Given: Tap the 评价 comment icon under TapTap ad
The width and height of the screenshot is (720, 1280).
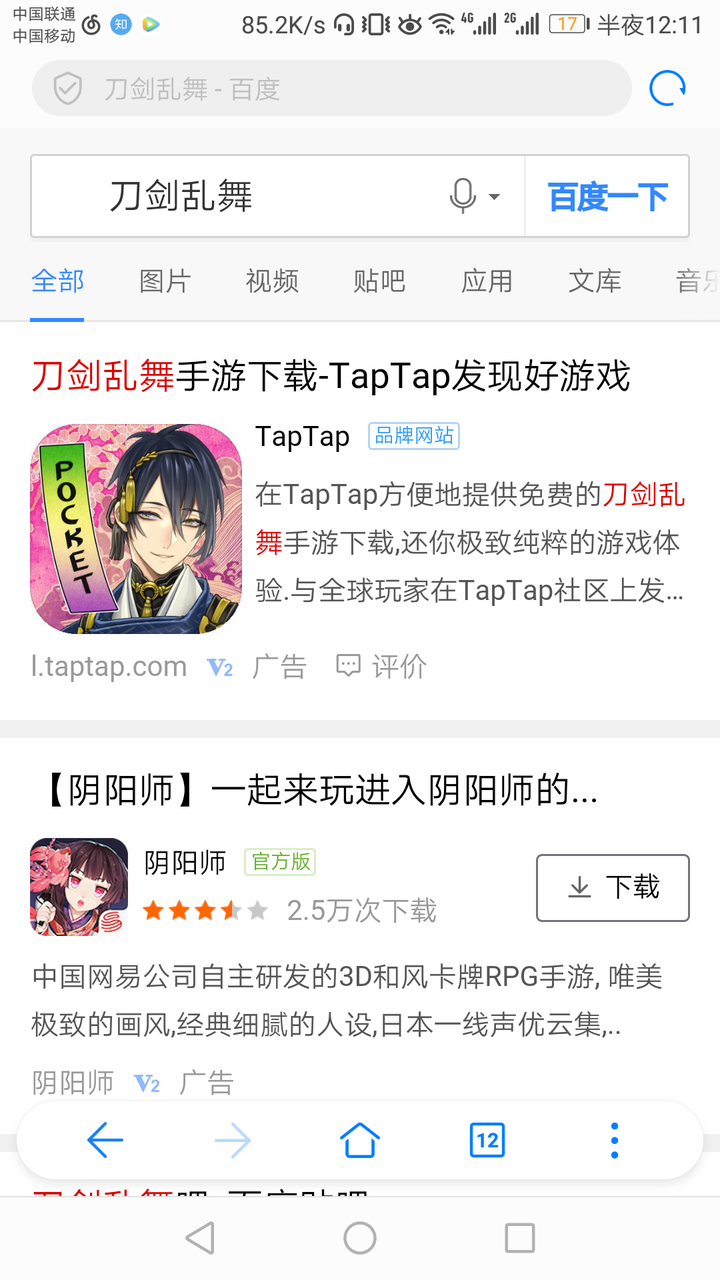Looking at the screenshot, I should click(x=346, y=666).
